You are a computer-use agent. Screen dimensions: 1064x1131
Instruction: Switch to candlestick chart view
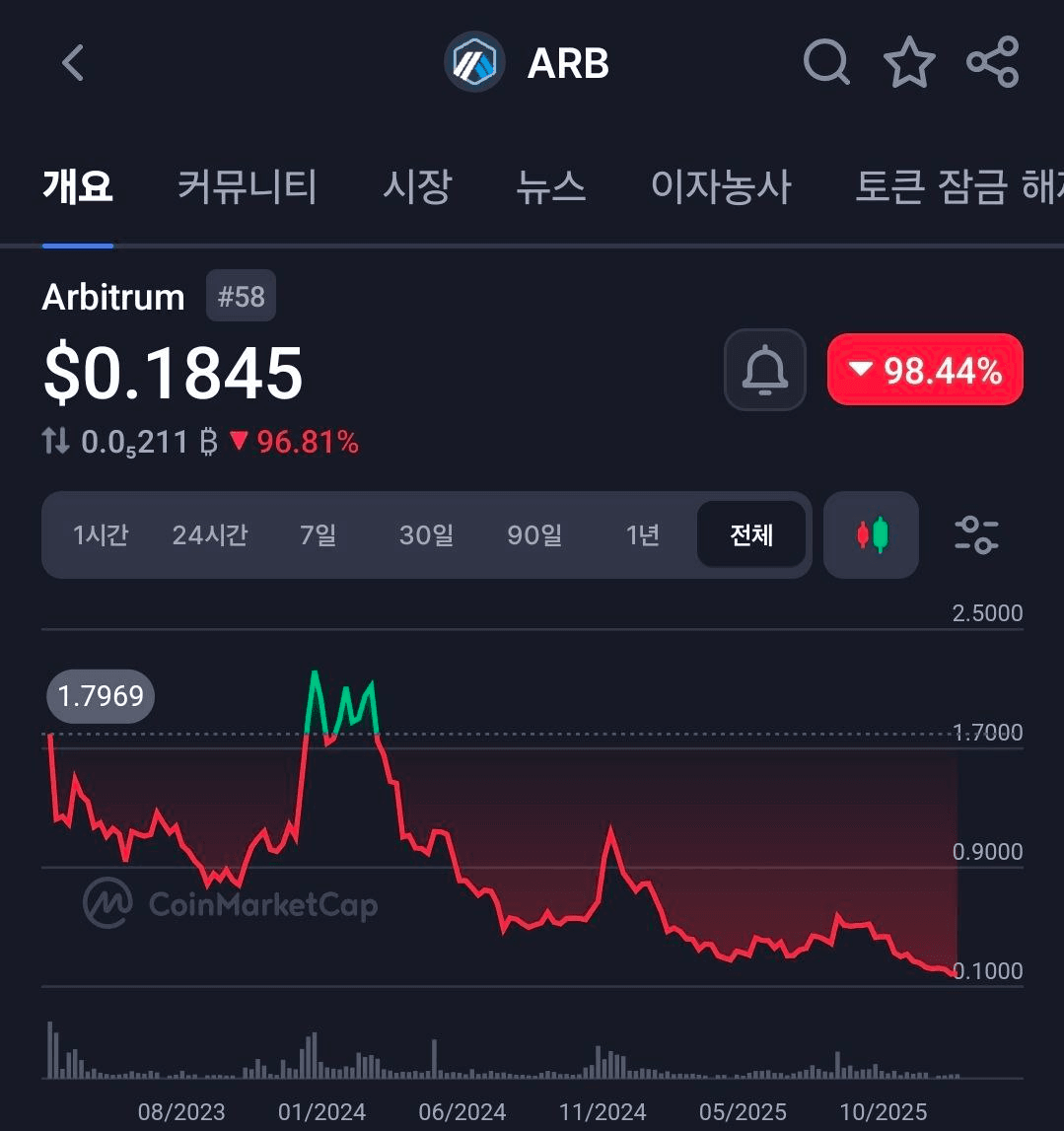871,535
